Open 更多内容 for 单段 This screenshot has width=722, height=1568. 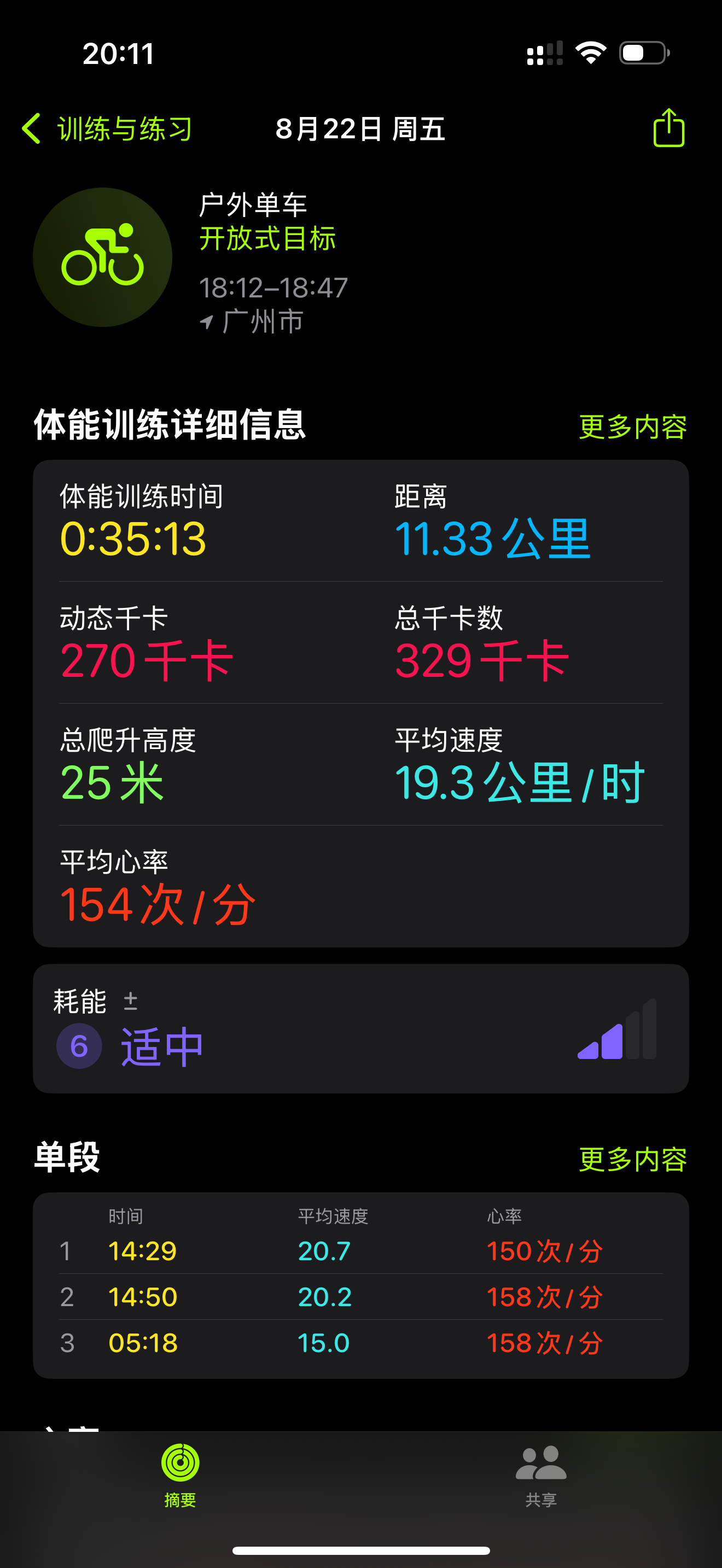[x=633, y=1159]
